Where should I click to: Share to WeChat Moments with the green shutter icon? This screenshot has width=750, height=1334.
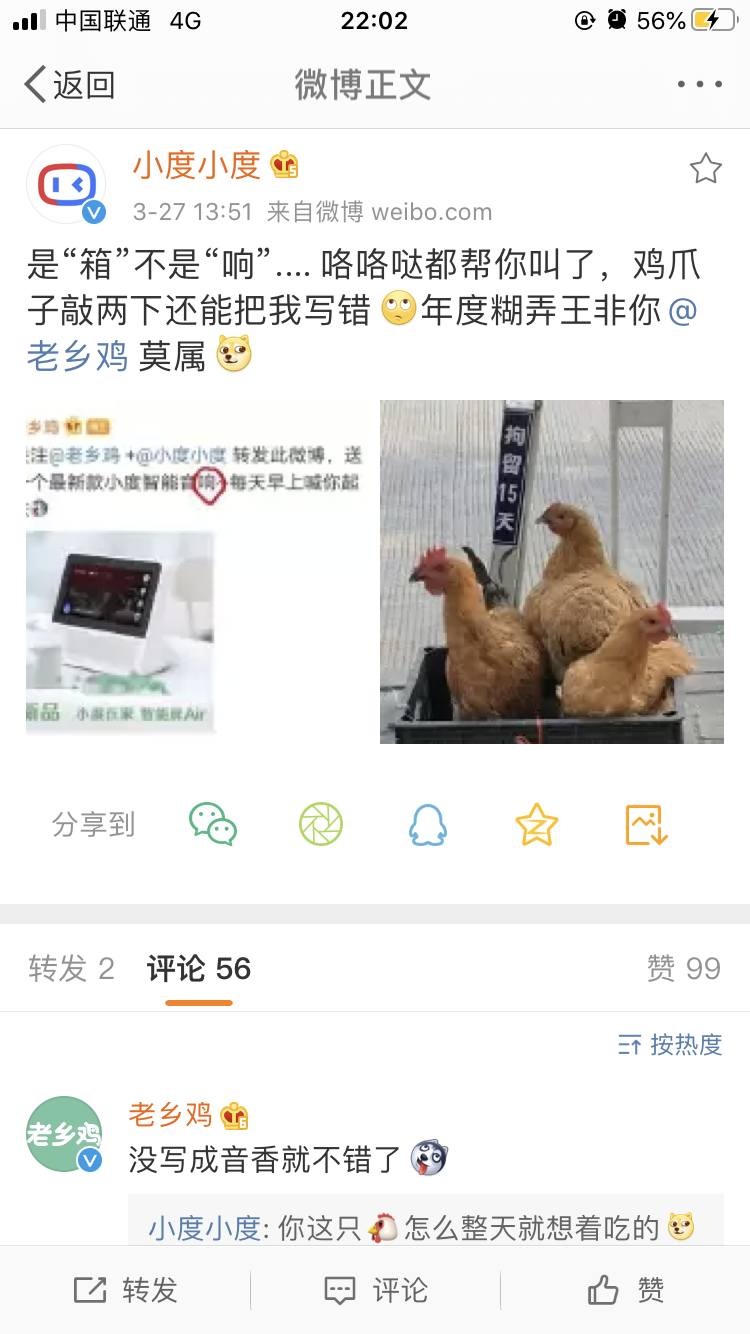(321, 825)
